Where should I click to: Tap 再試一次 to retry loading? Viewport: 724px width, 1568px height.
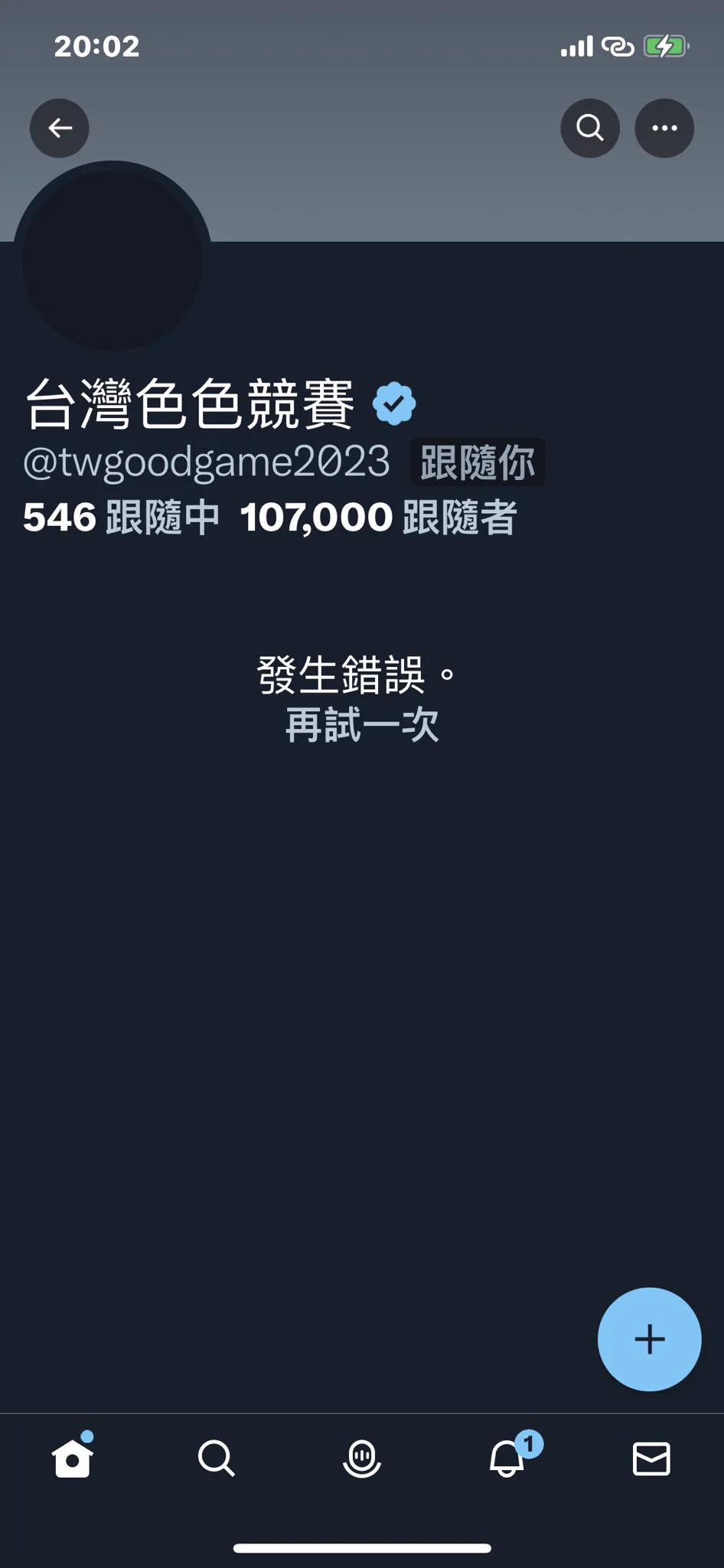point(362,724)
